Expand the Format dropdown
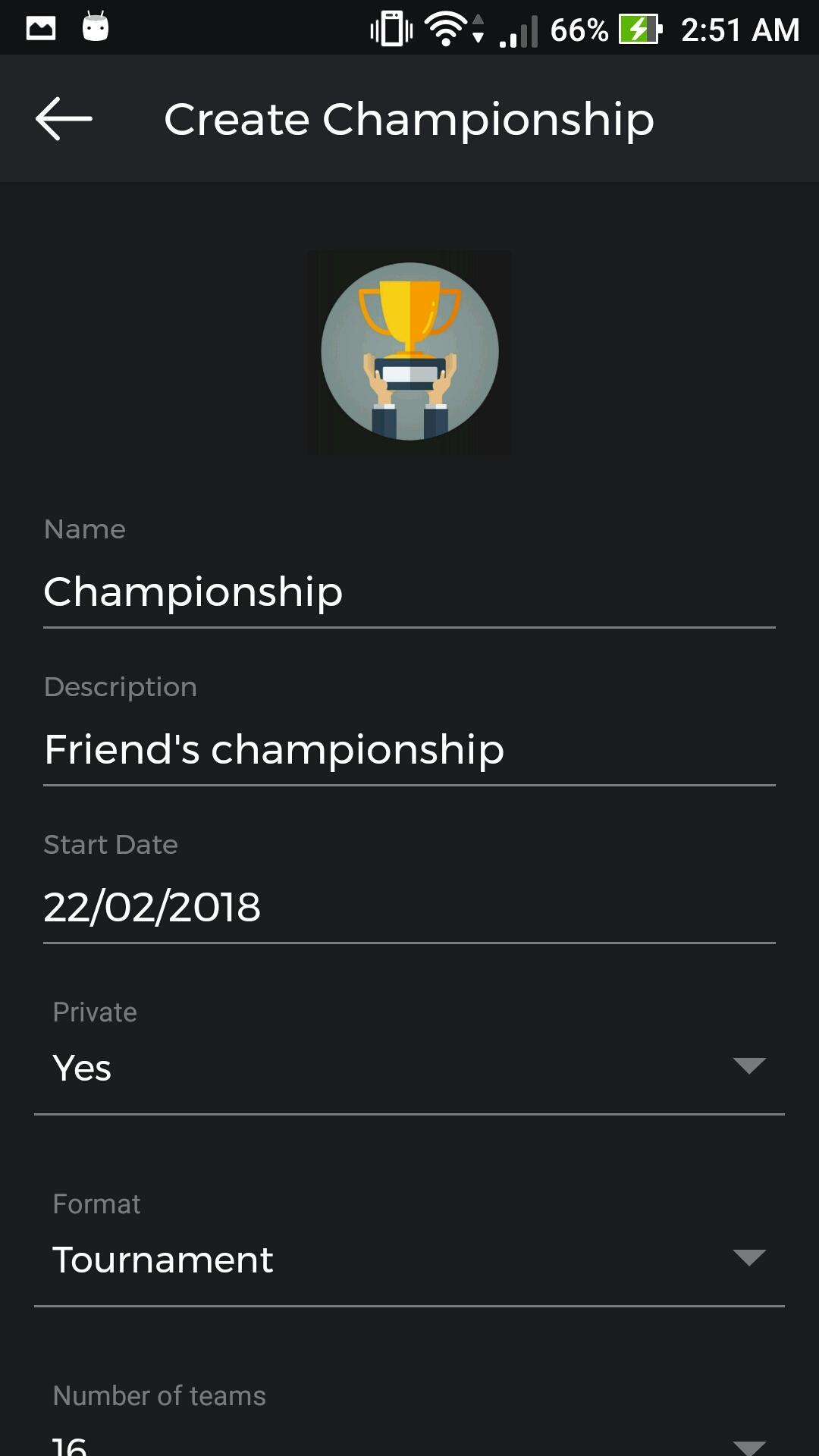 pyautogui.click(x=409, y=1259)
